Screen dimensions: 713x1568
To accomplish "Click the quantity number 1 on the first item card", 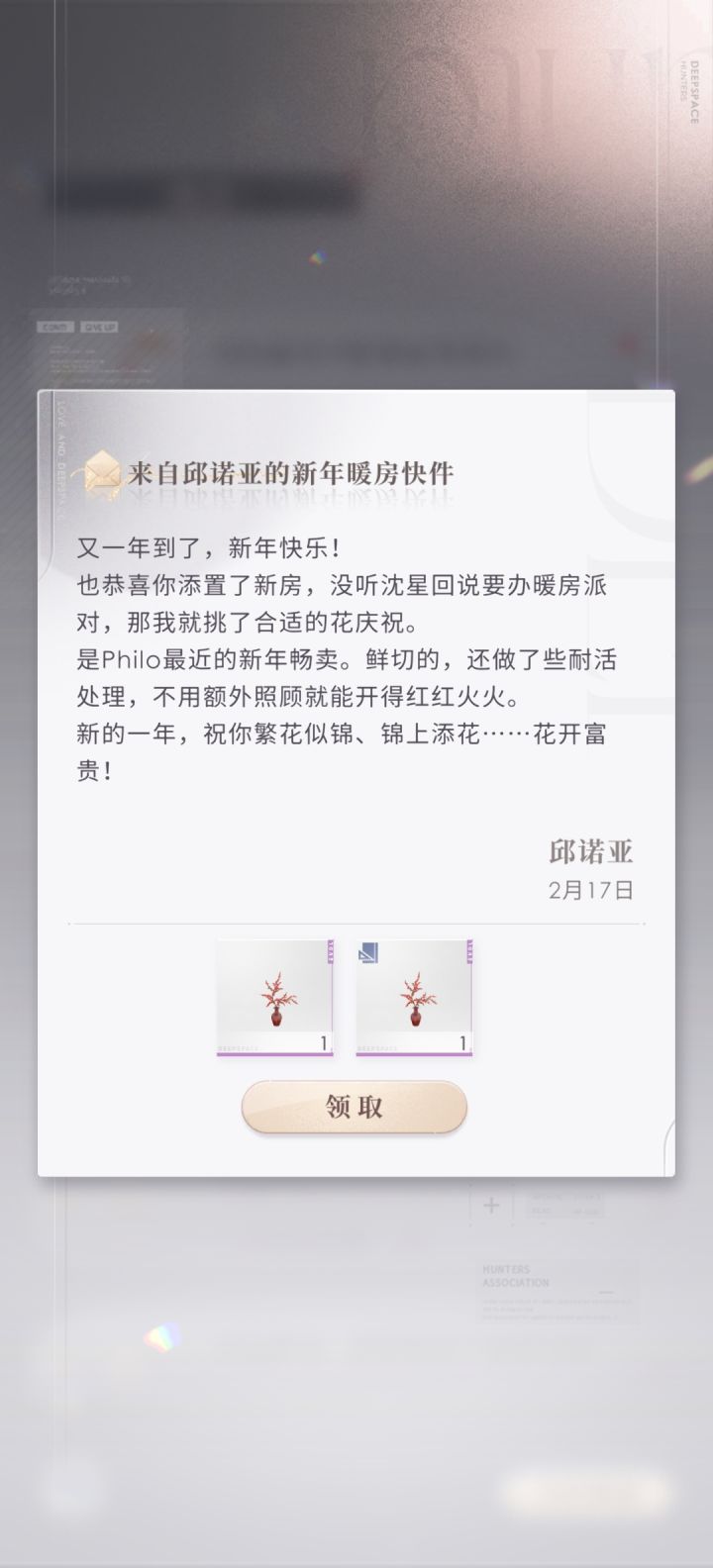I will [x=324, y=1042].
